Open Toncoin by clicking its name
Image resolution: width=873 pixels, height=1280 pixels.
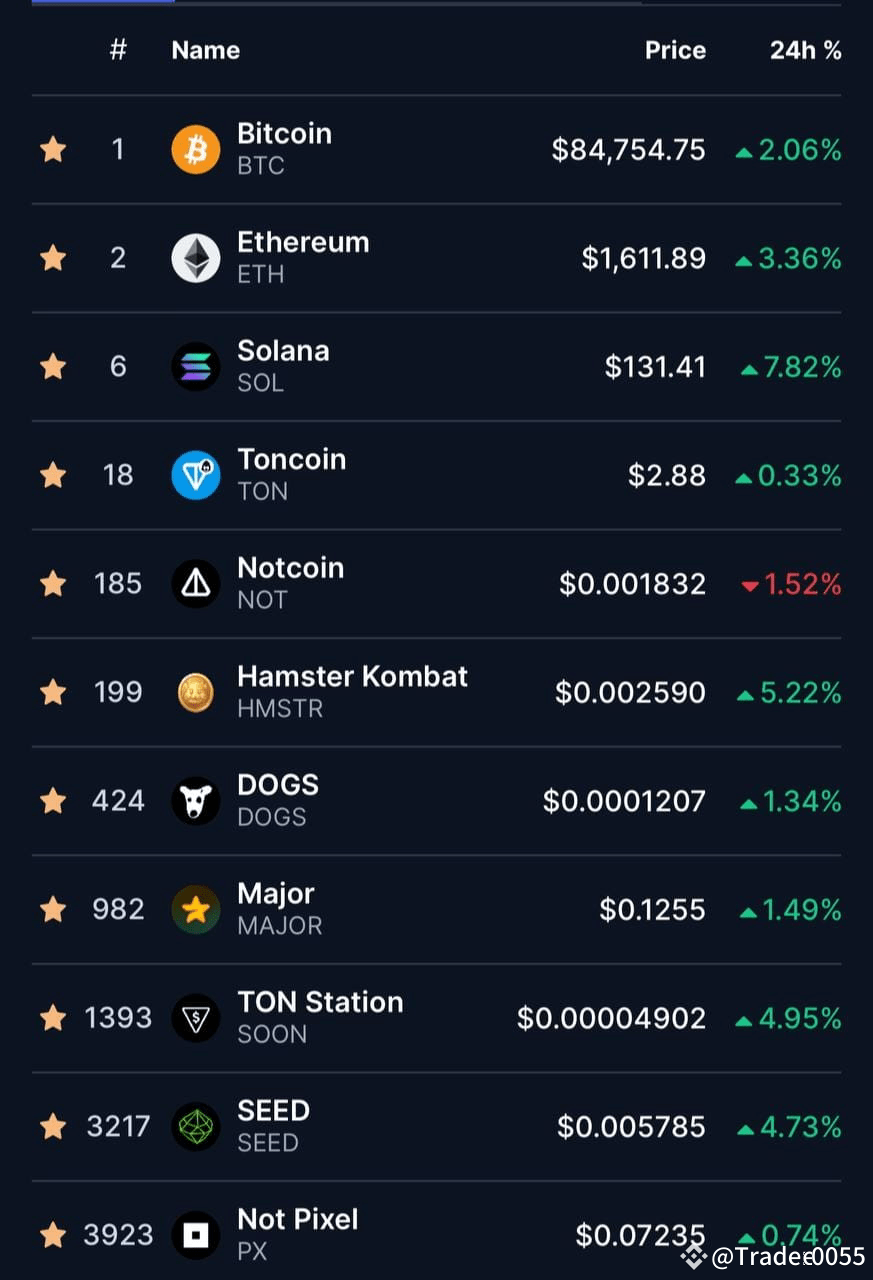291,459
